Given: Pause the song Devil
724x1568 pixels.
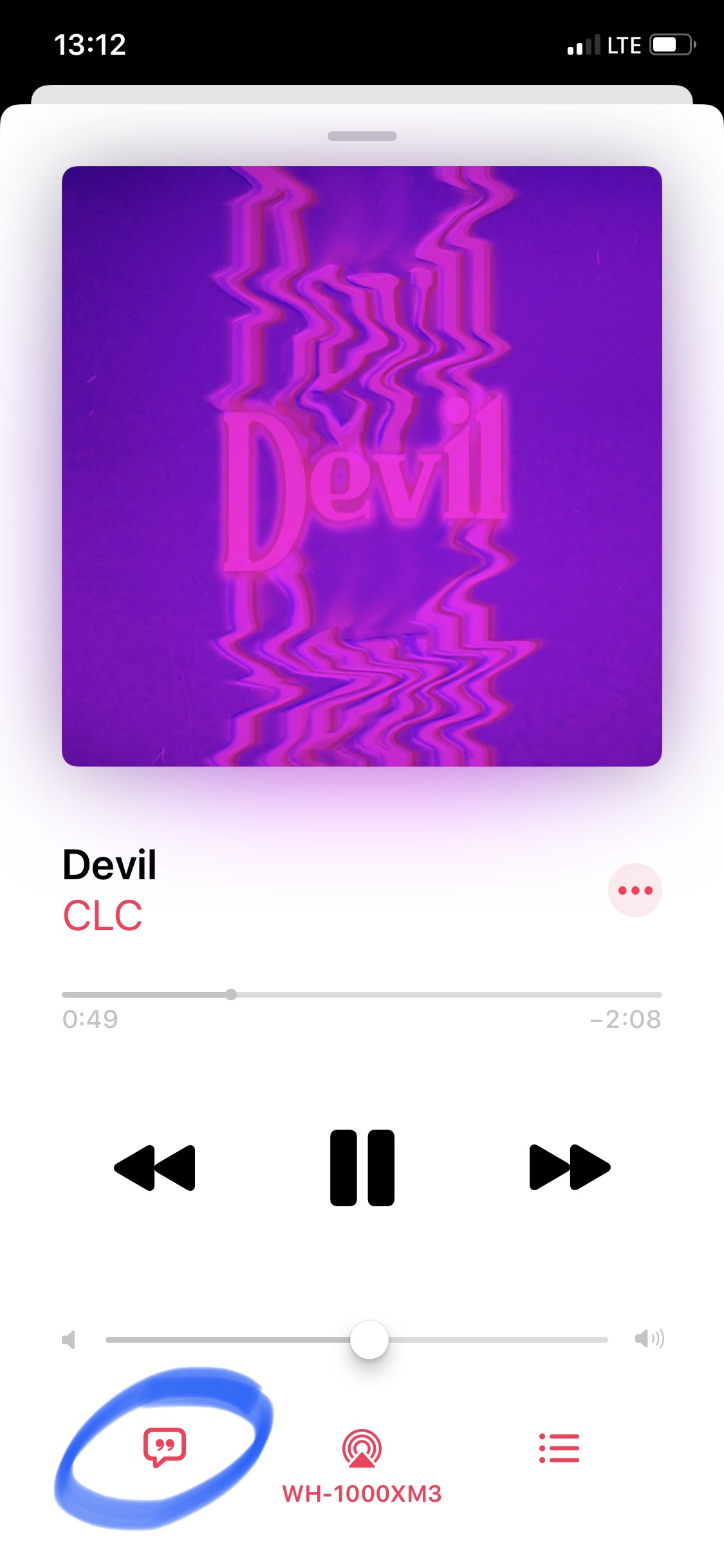Looking at the screenshot, I should click(362, 1167).
